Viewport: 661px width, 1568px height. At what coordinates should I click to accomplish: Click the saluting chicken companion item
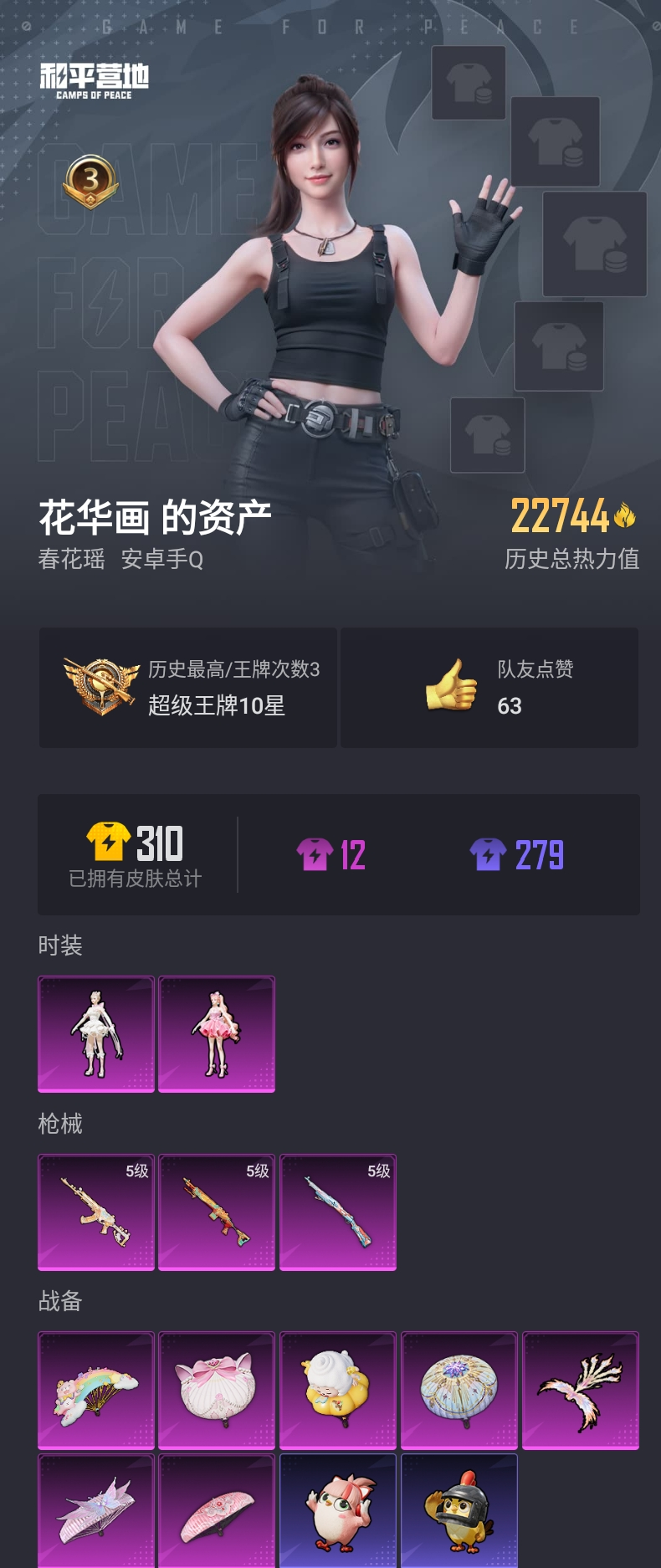pos(459,1510)
